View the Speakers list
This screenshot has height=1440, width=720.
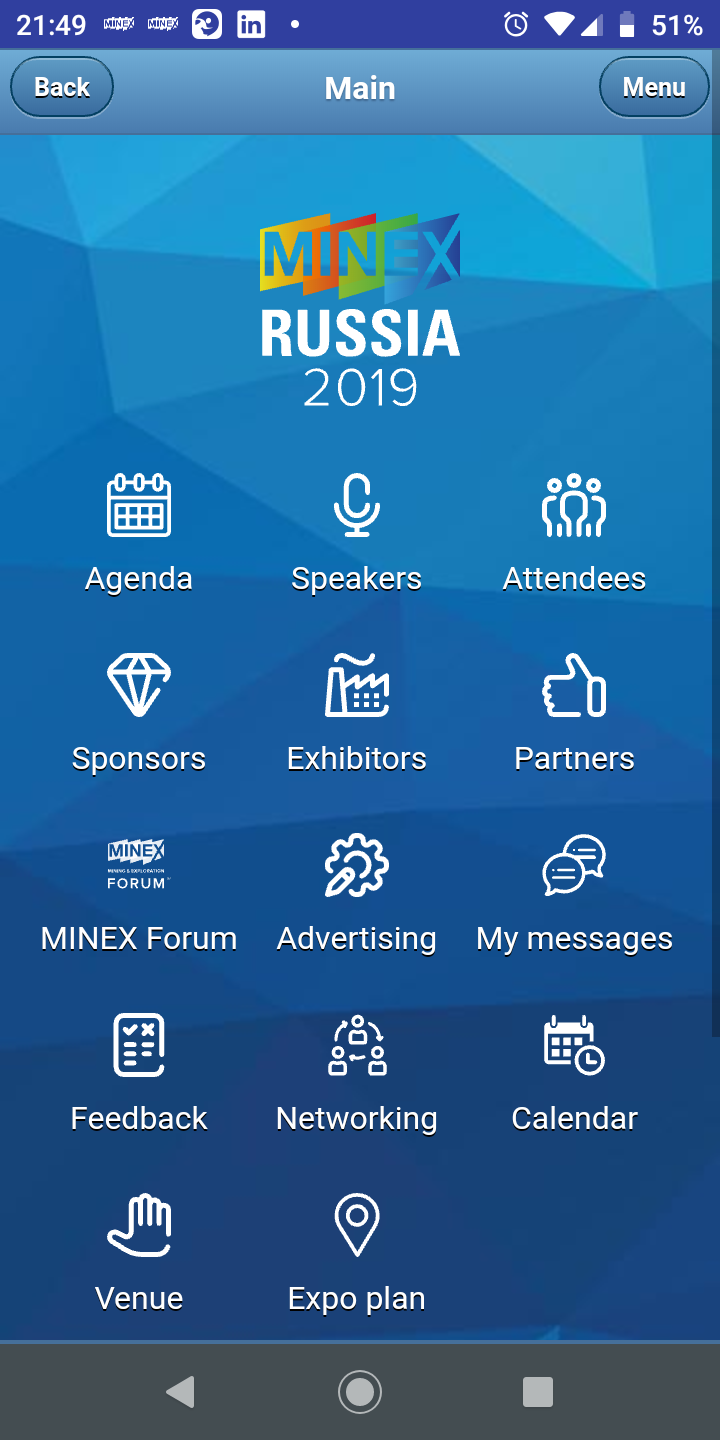357,533
